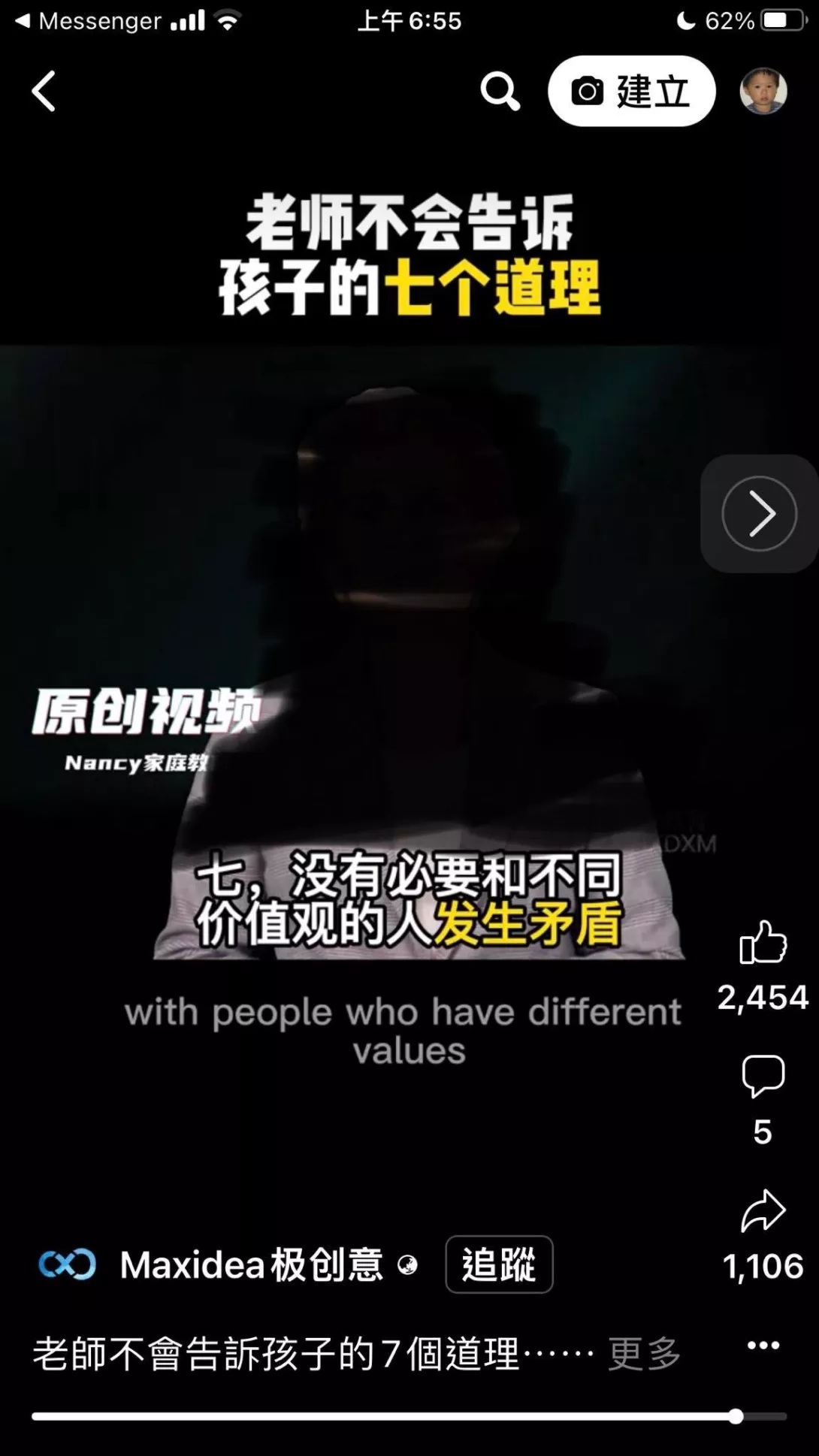Skip to the next video with the arrow
This screenshot has height=1456, width=819.
click(759, 514)
